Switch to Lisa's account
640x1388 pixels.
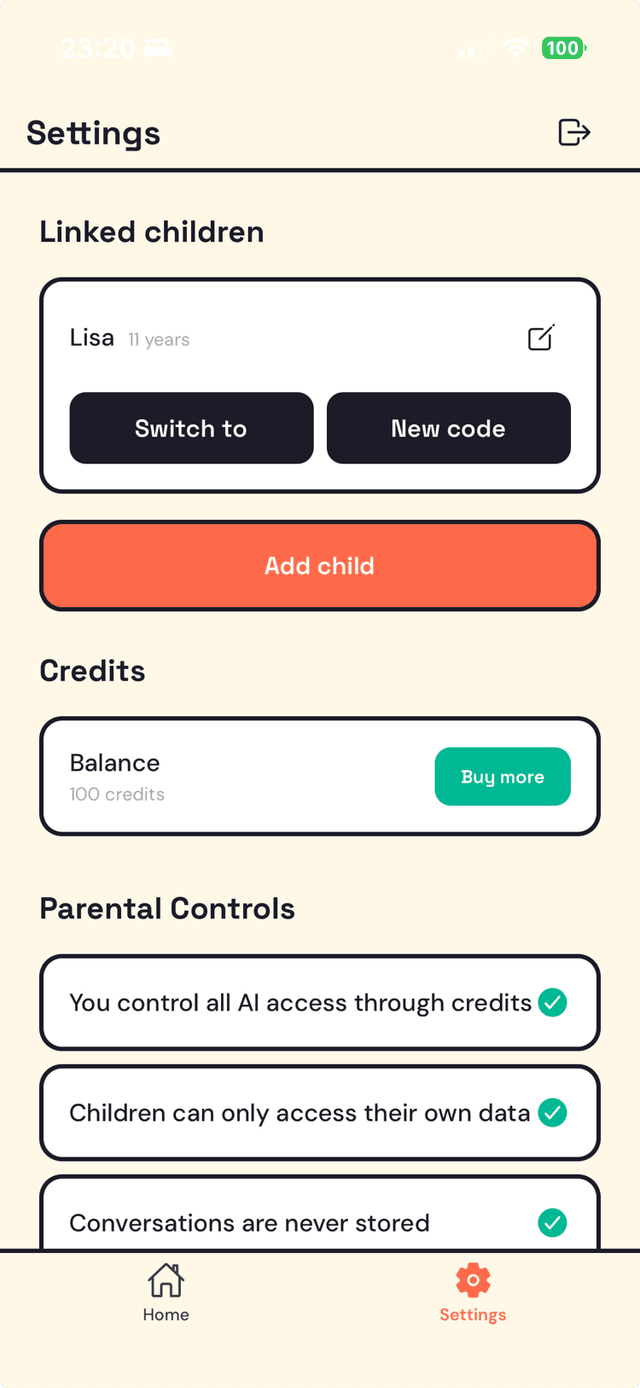(191, 428)
